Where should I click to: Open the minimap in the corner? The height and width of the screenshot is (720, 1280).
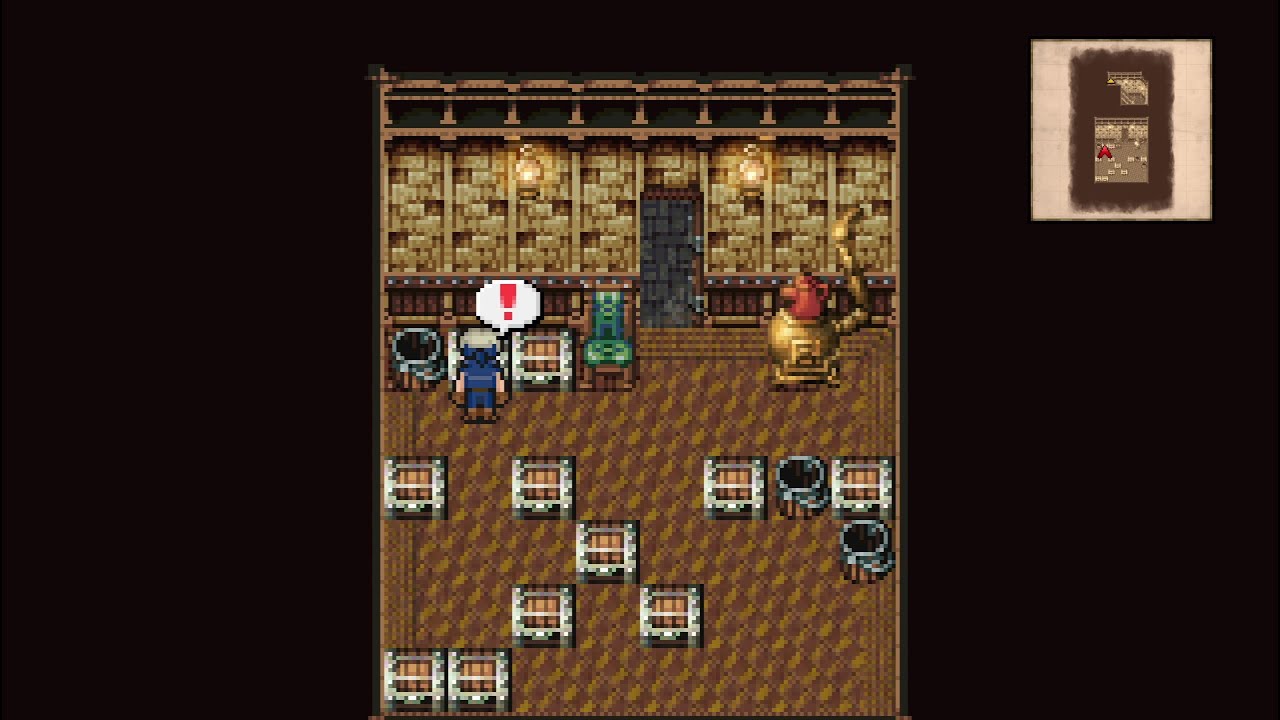pyautogui.click(x=1121, y=130)
